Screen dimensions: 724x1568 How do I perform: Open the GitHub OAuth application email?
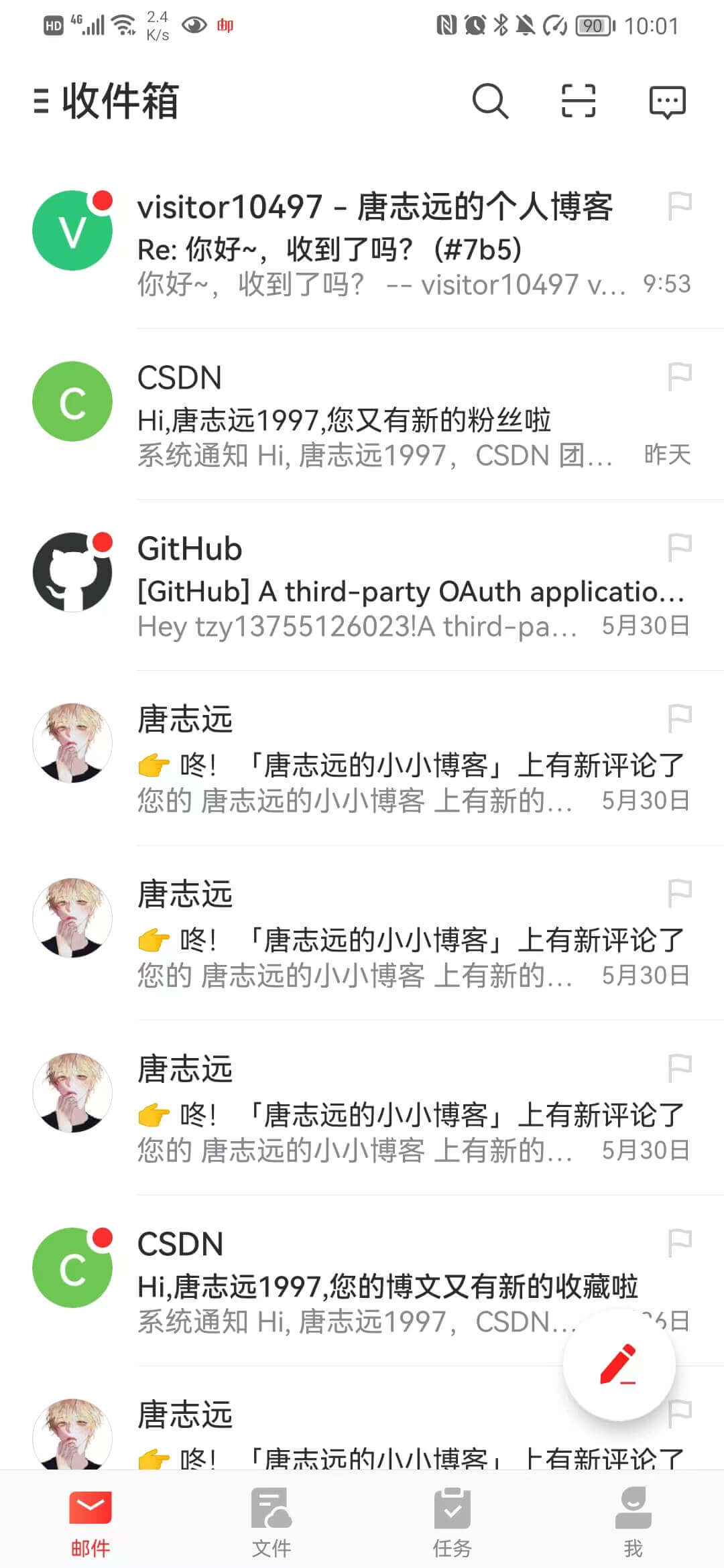click(x=375, y=588)
